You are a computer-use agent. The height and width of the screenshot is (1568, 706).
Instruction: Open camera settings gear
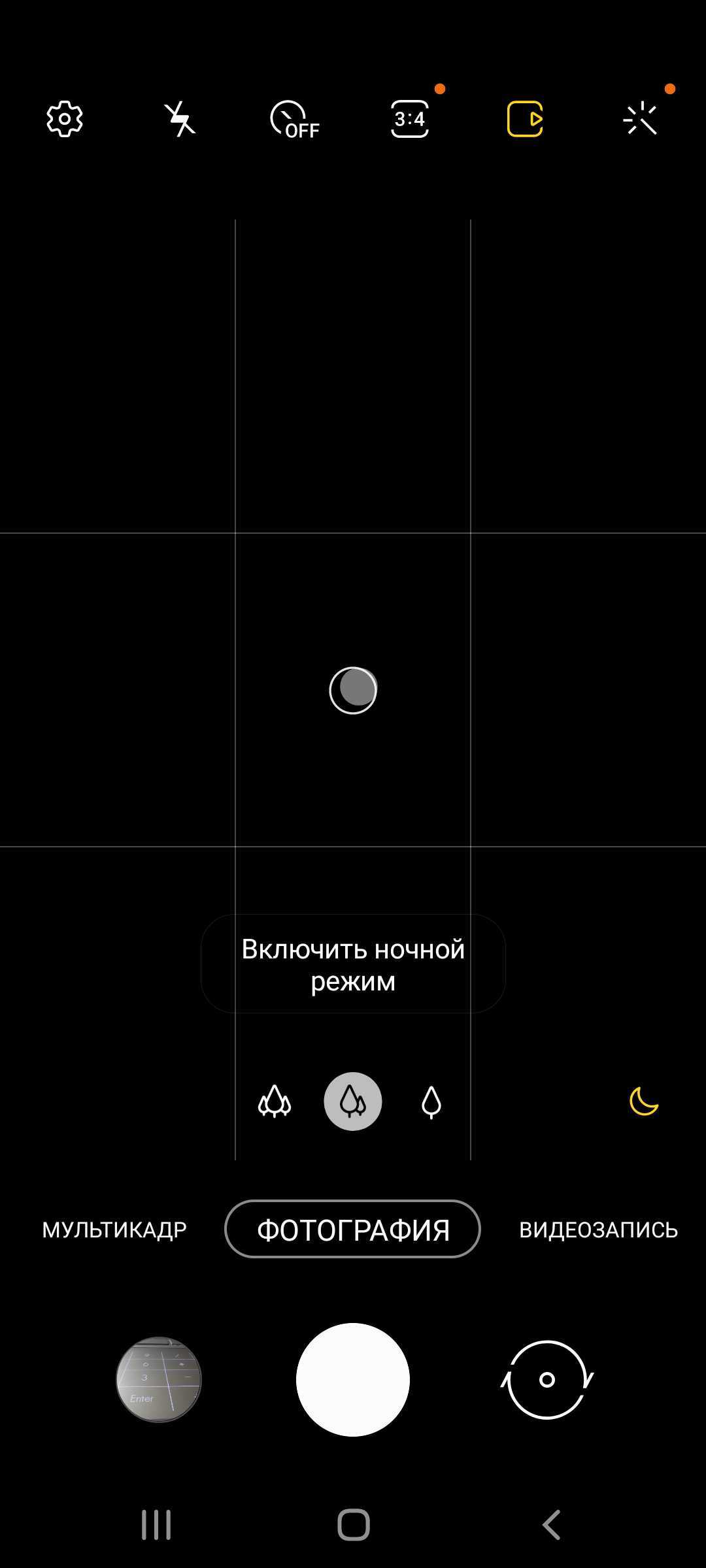65,119
